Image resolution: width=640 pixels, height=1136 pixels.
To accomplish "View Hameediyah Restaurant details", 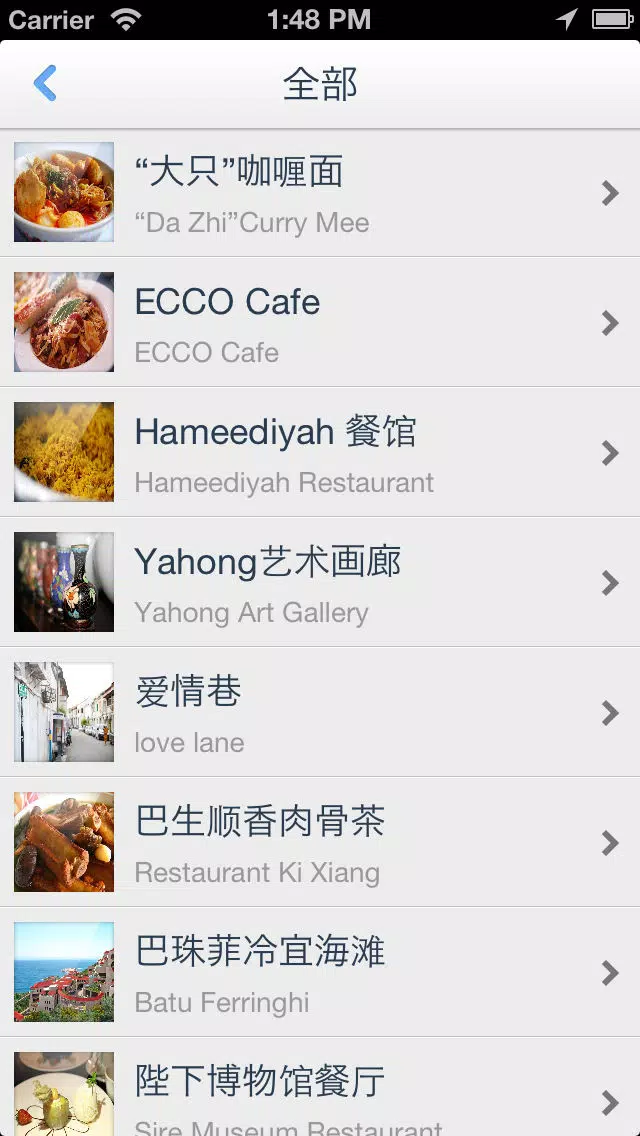I will (x=320, y=452).
